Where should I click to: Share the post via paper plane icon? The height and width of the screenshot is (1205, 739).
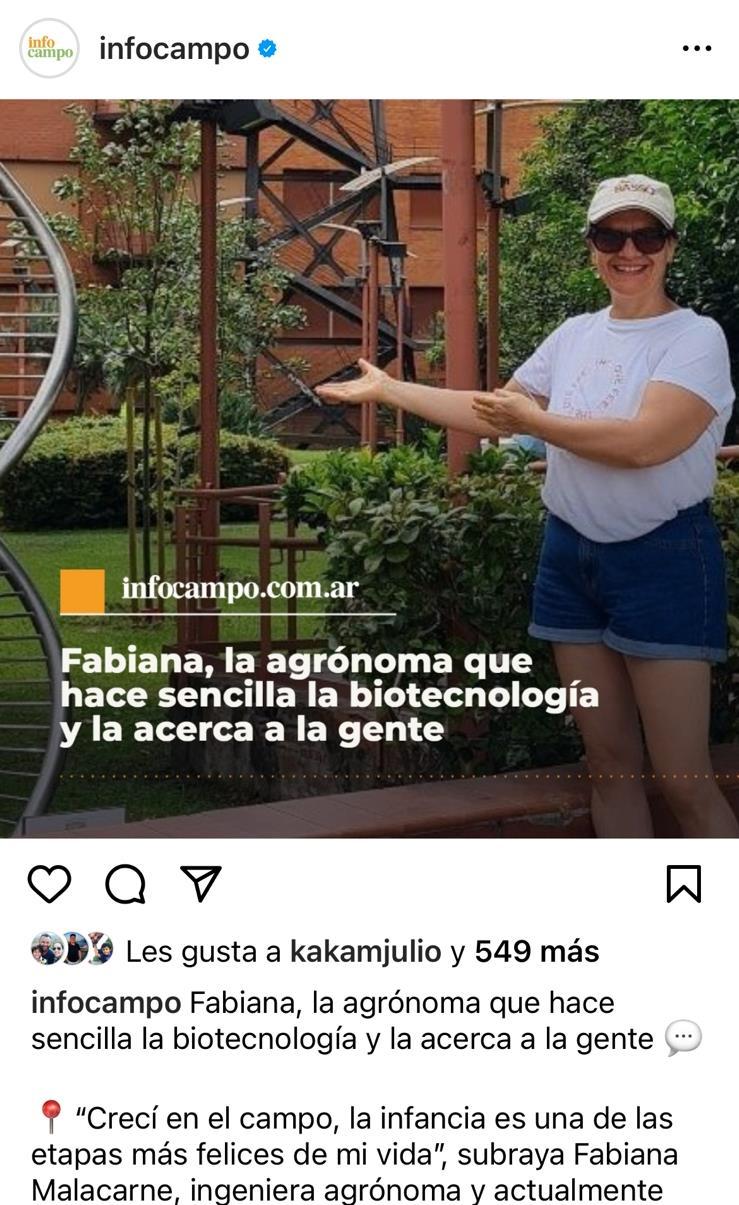point(201,884)
